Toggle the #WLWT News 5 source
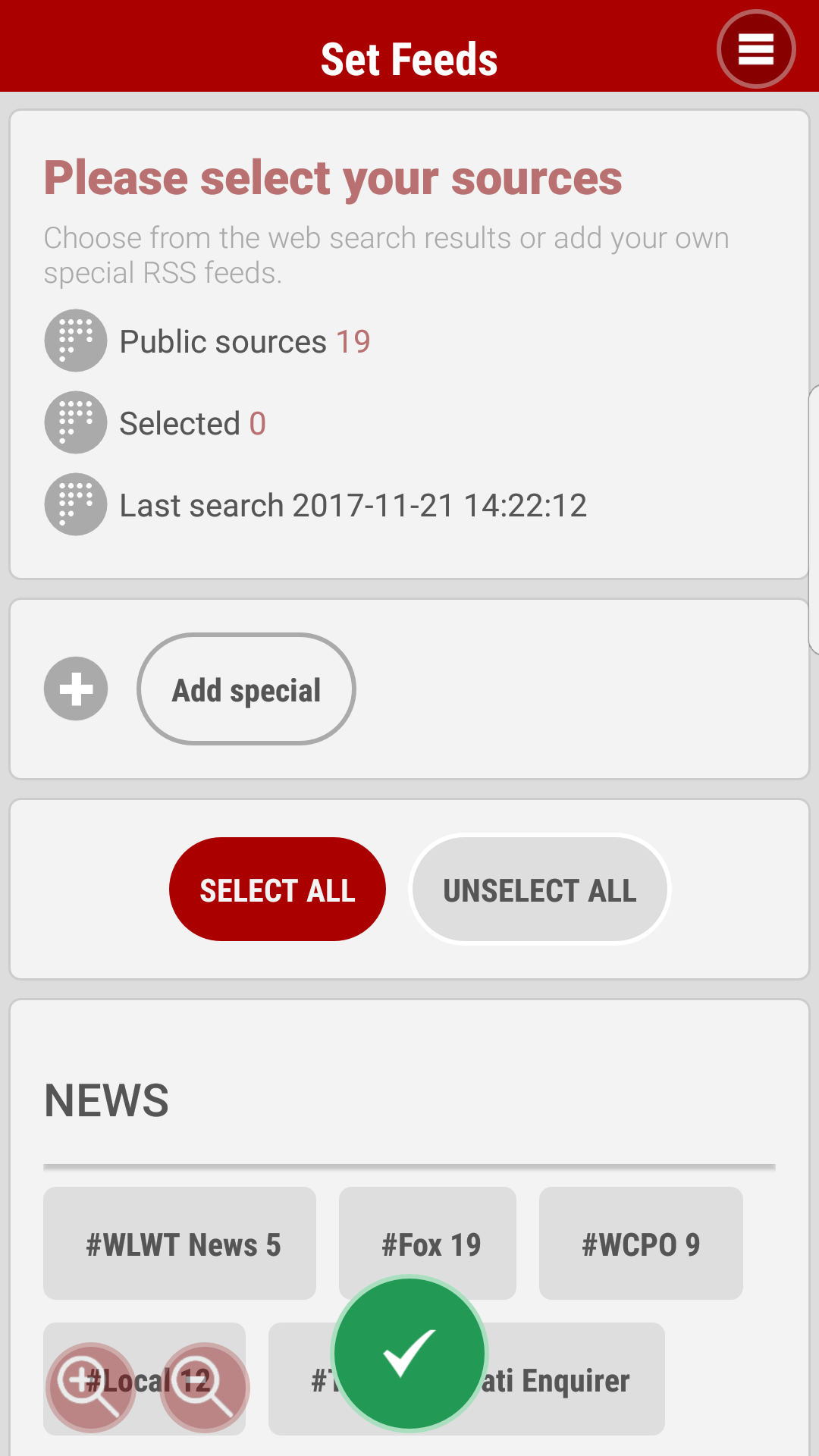The image size is (819, 1456). (179, 1243)
